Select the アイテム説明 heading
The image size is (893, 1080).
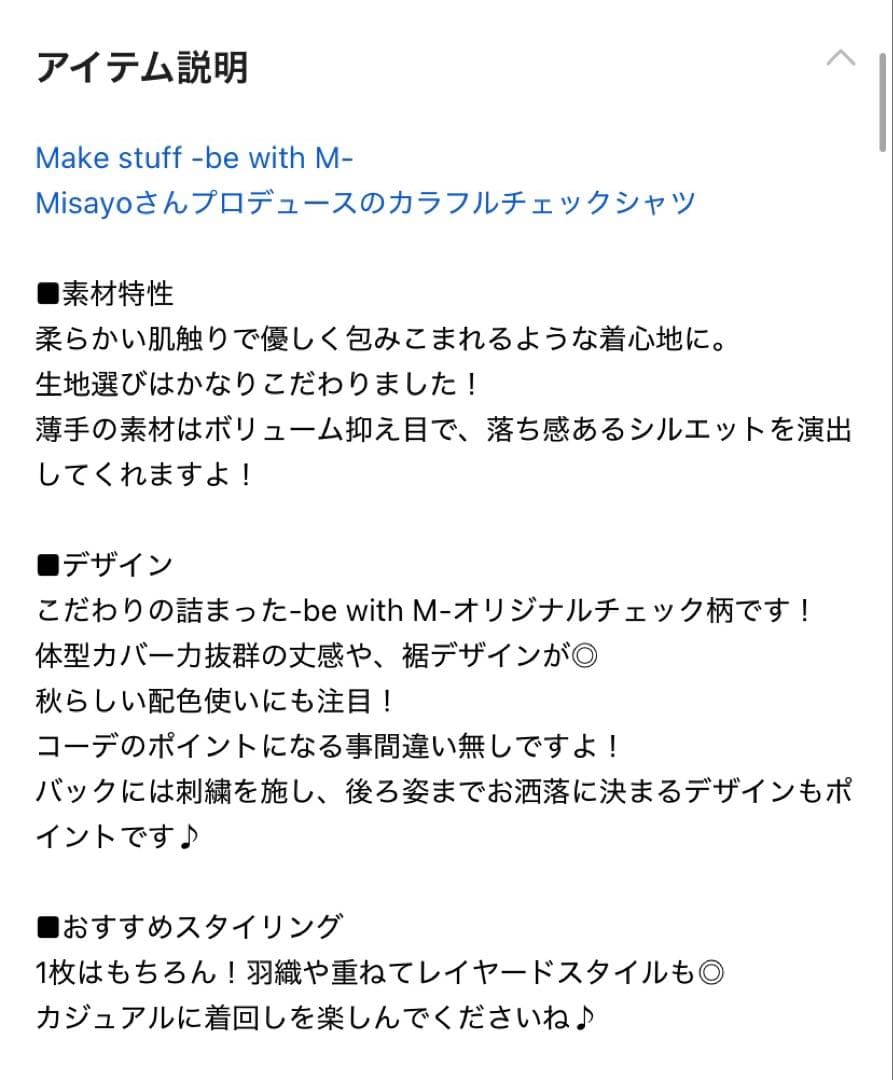pyautogui.click(x=142, y=68)
